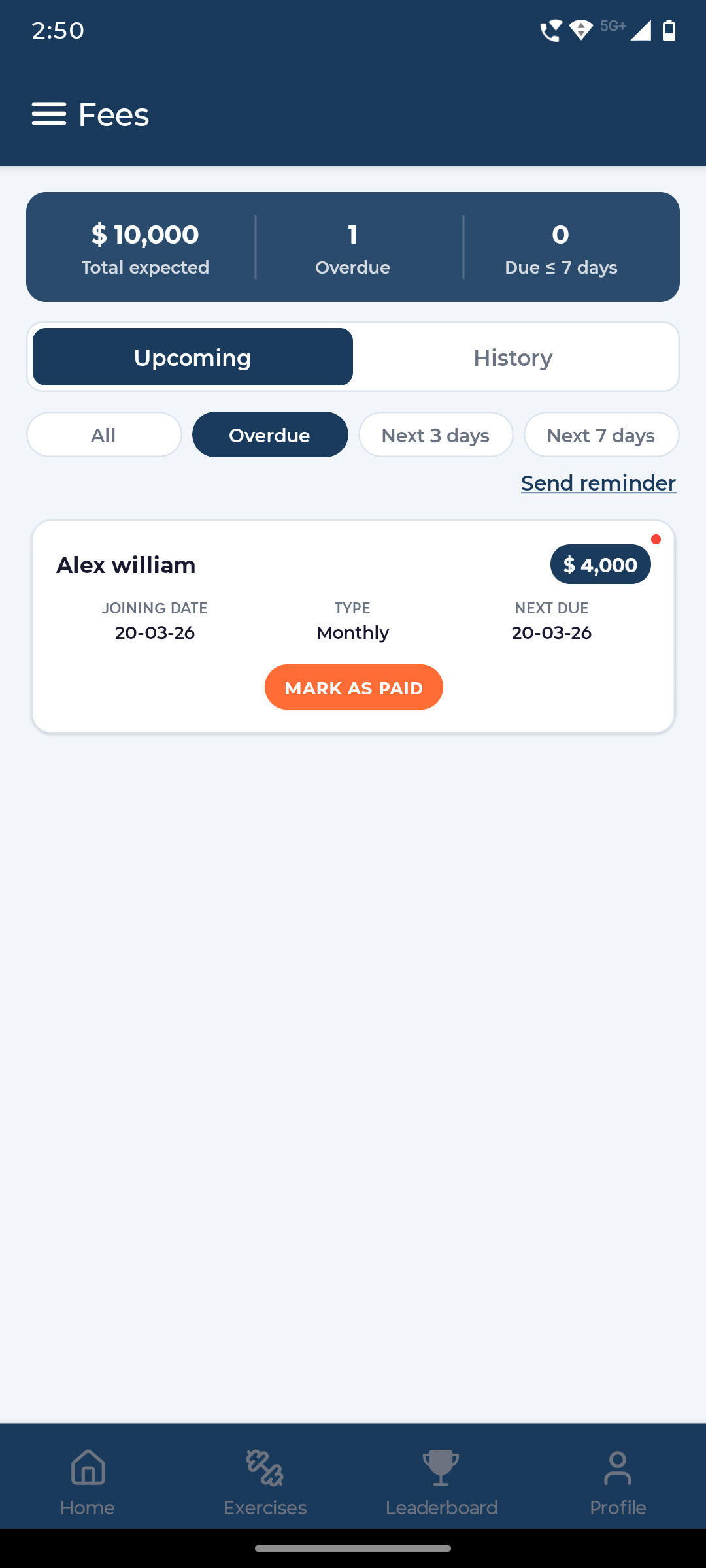Select the Upcoming tab
The image size is (706, 1568).
point(192,357)
